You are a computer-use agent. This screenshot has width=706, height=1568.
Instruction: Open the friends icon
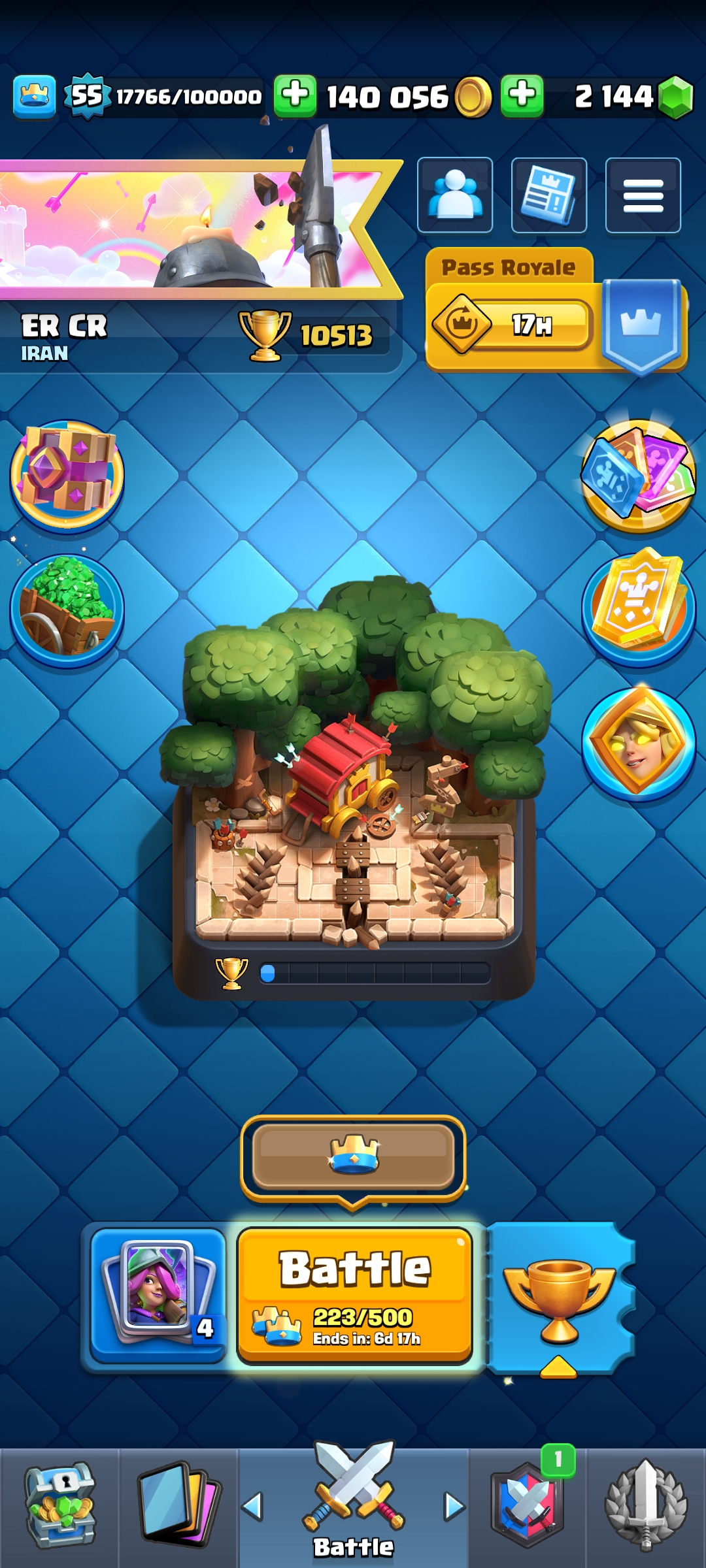click(454, 195)
